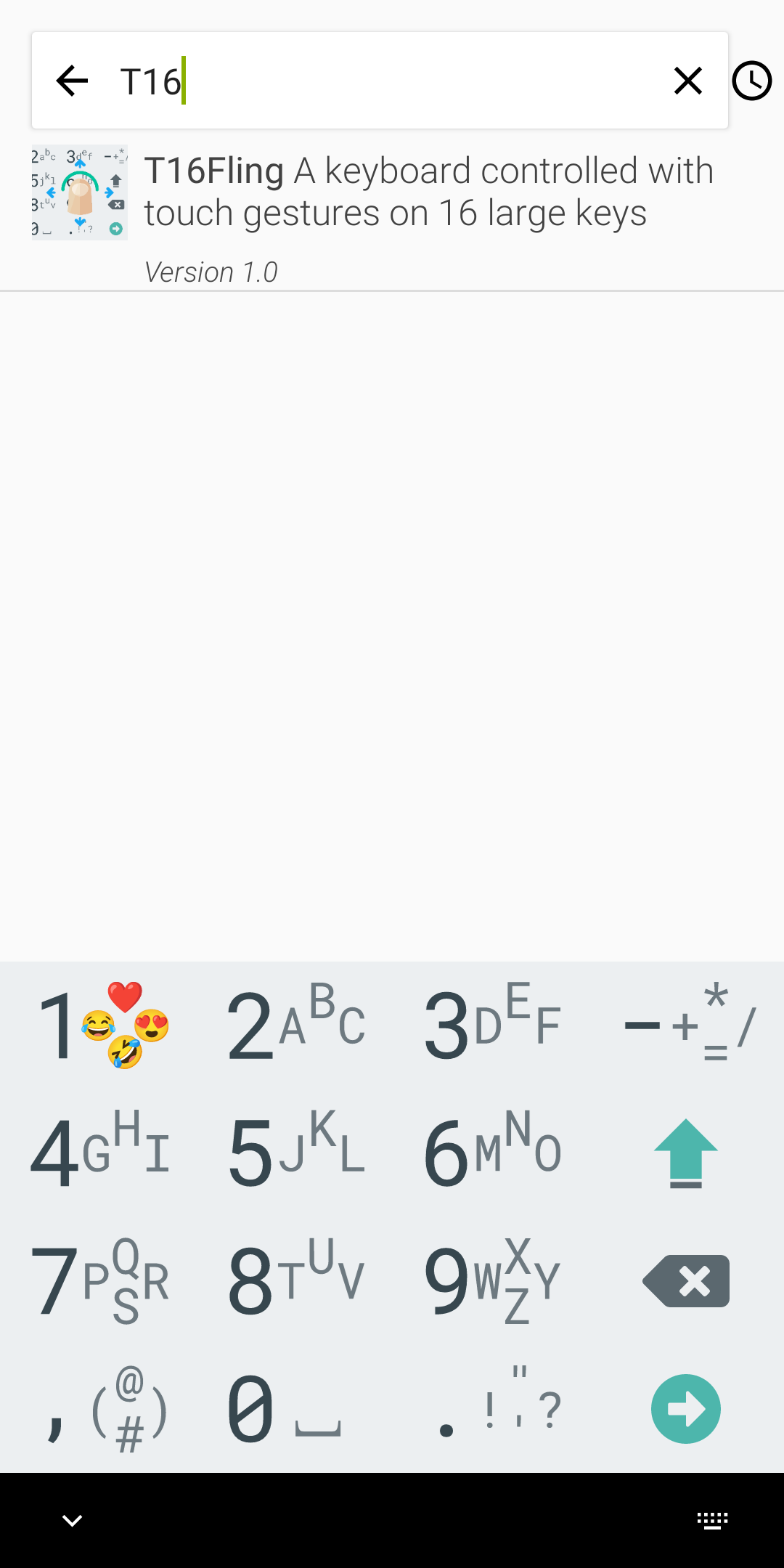Tap the 0 space key
Viewport: 784px width, 1568px height.
(x=283, y=1409)
